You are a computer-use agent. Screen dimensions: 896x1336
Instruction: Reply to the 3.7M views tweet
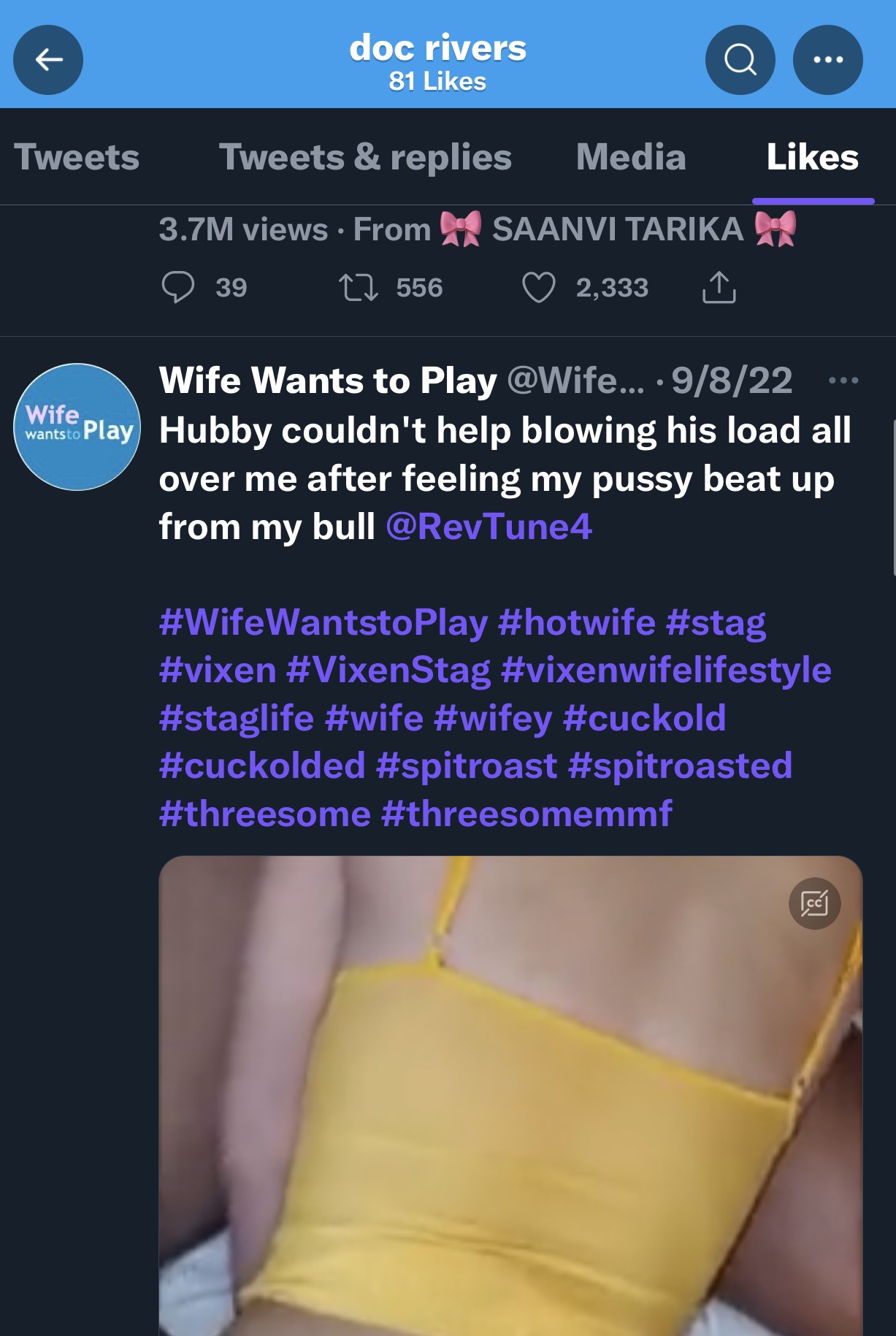(178, 287)
